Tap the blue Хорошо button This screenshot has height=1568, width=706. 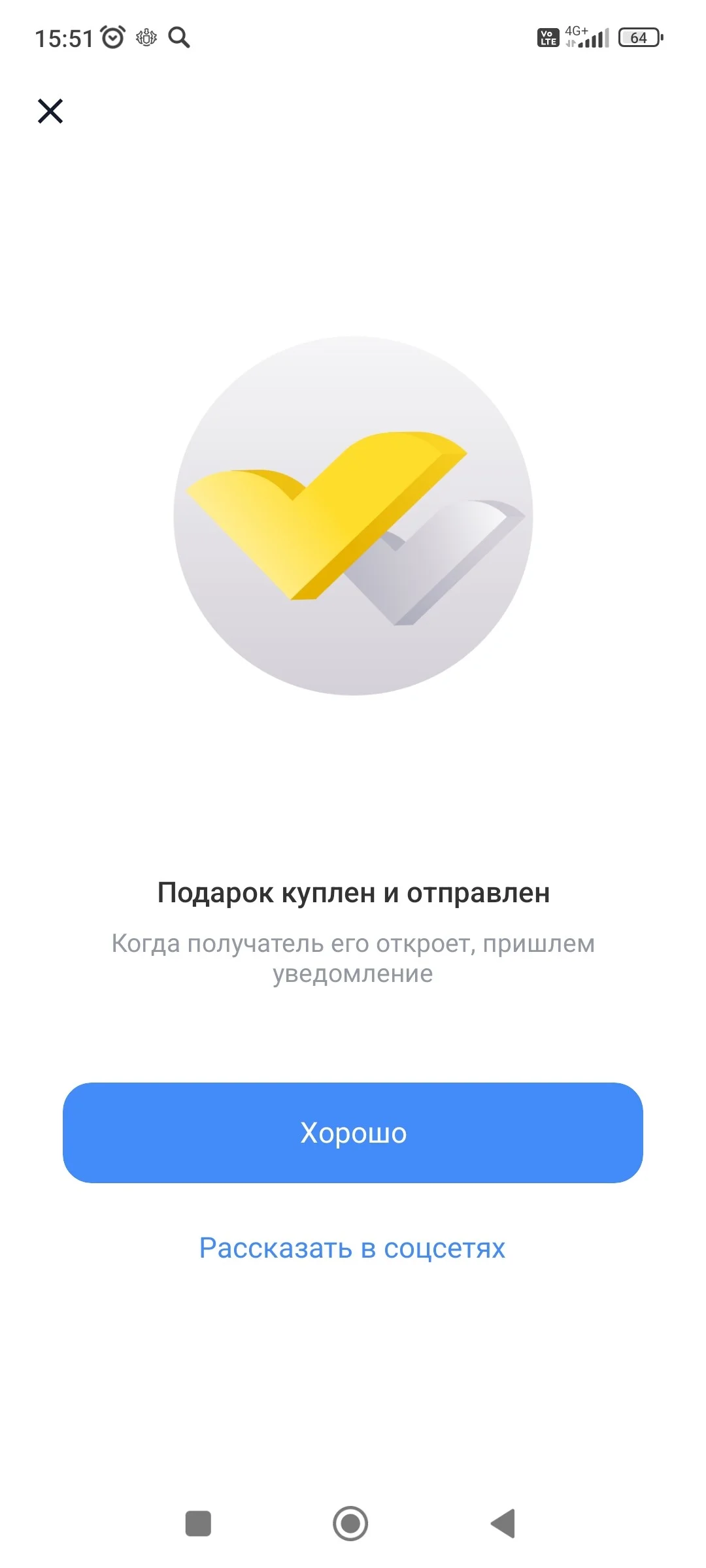point(353,1133)
